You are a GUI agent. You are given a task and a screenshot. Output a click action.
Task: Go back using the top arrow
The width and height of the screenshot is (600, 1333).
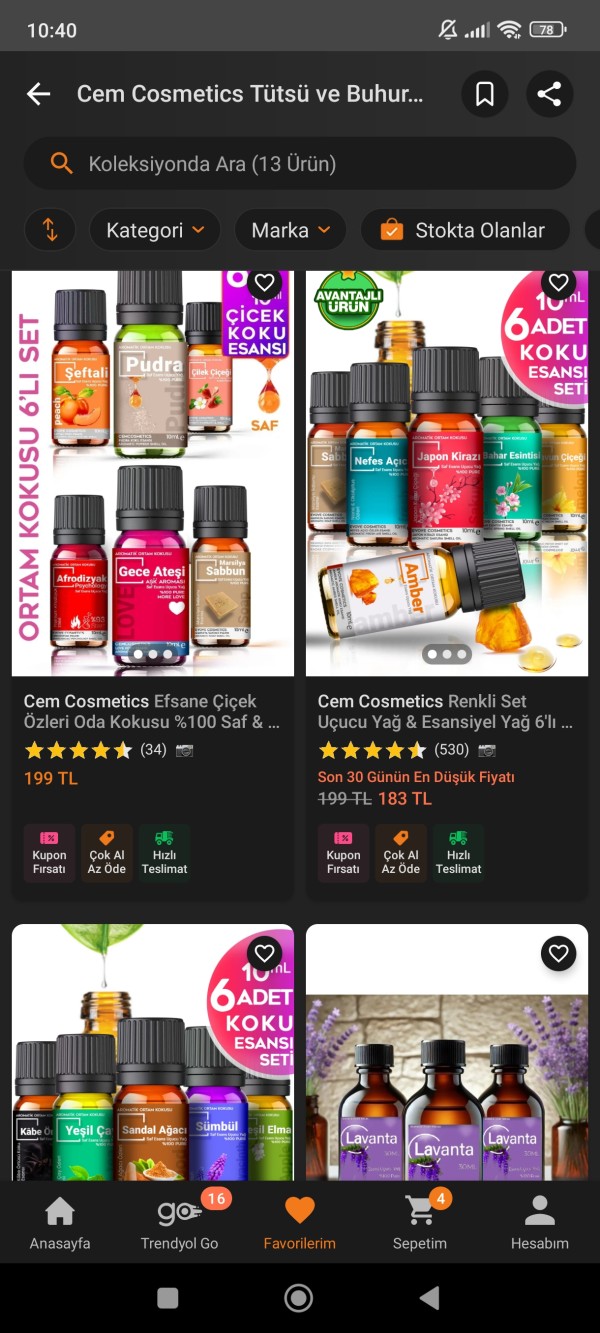click(38, 94)
